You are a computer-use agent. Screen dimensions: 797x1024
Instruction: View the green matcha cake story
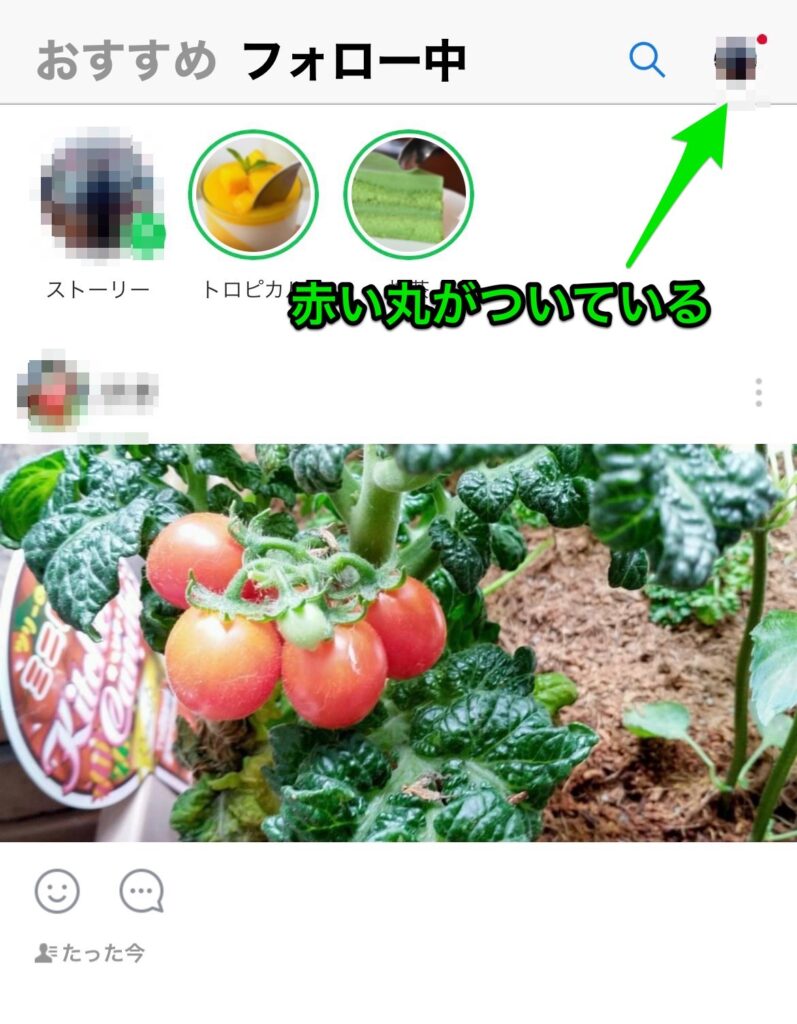coord(408,194)
